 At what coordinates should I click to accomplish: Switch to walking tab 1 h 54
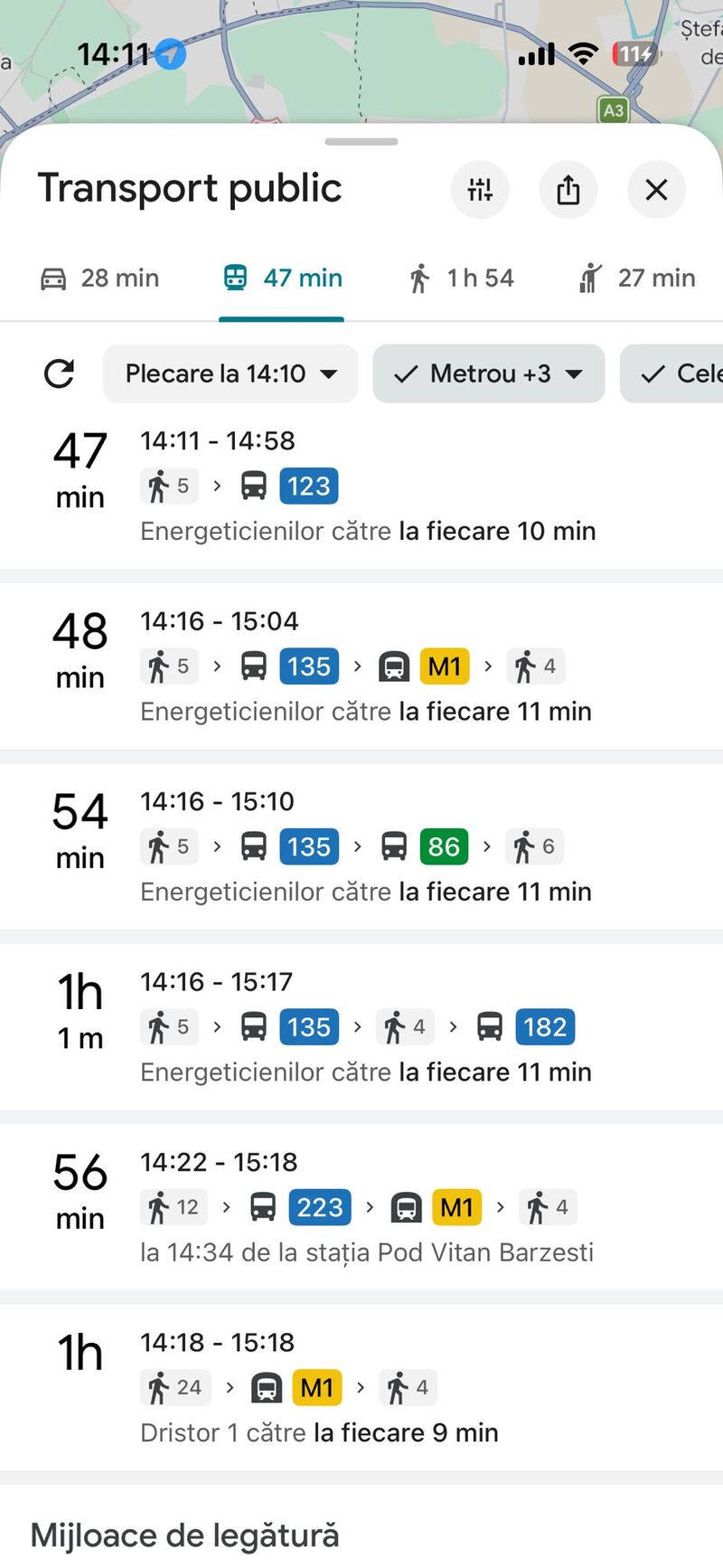pyautogui.click(x=461, y=279)
